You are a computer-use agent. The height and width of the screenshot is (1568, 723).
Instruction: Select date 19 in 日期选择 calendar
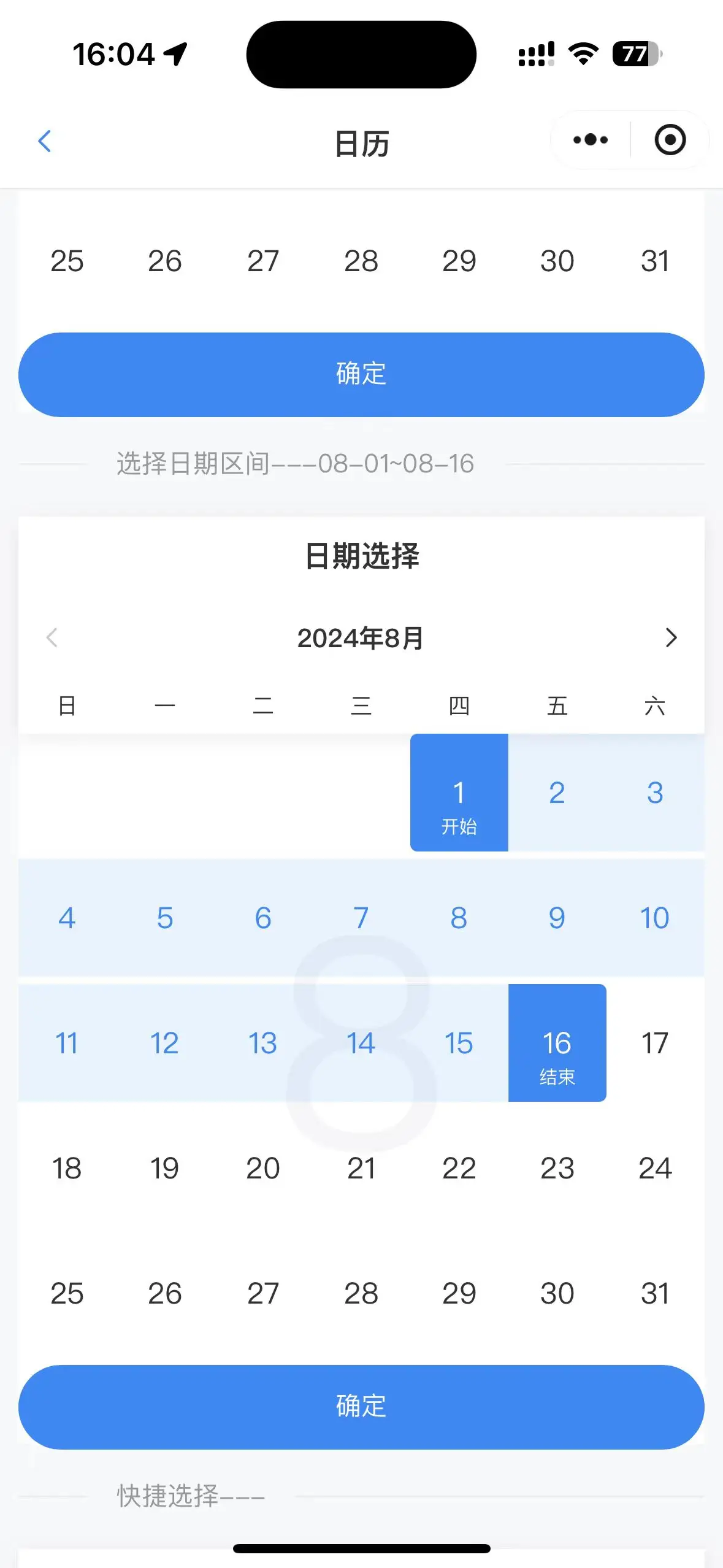pos(164,1168)
